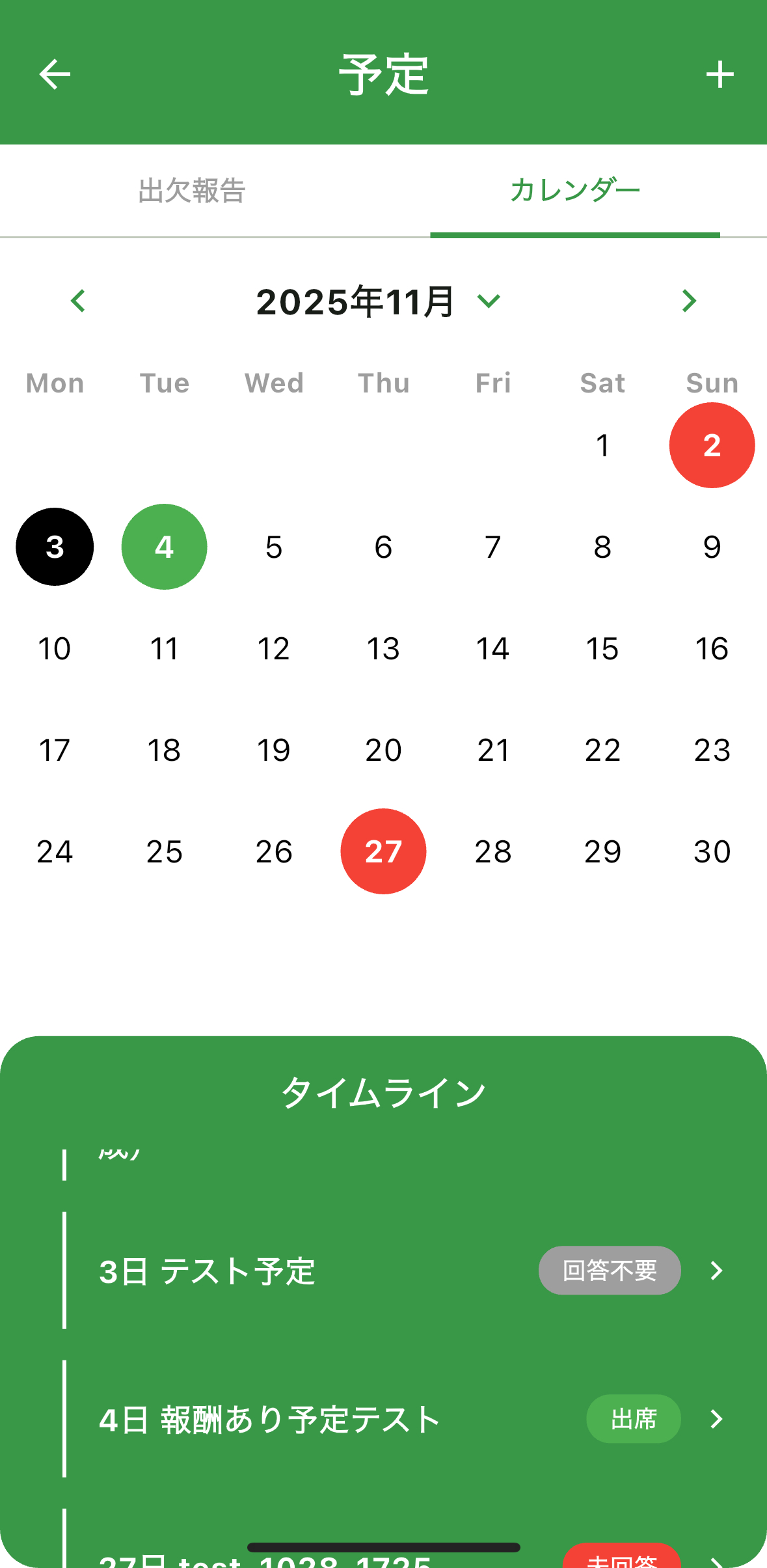Go to previous month with left chevron
Viewport: 767px width, 1568px height.
tap(77, 301)
